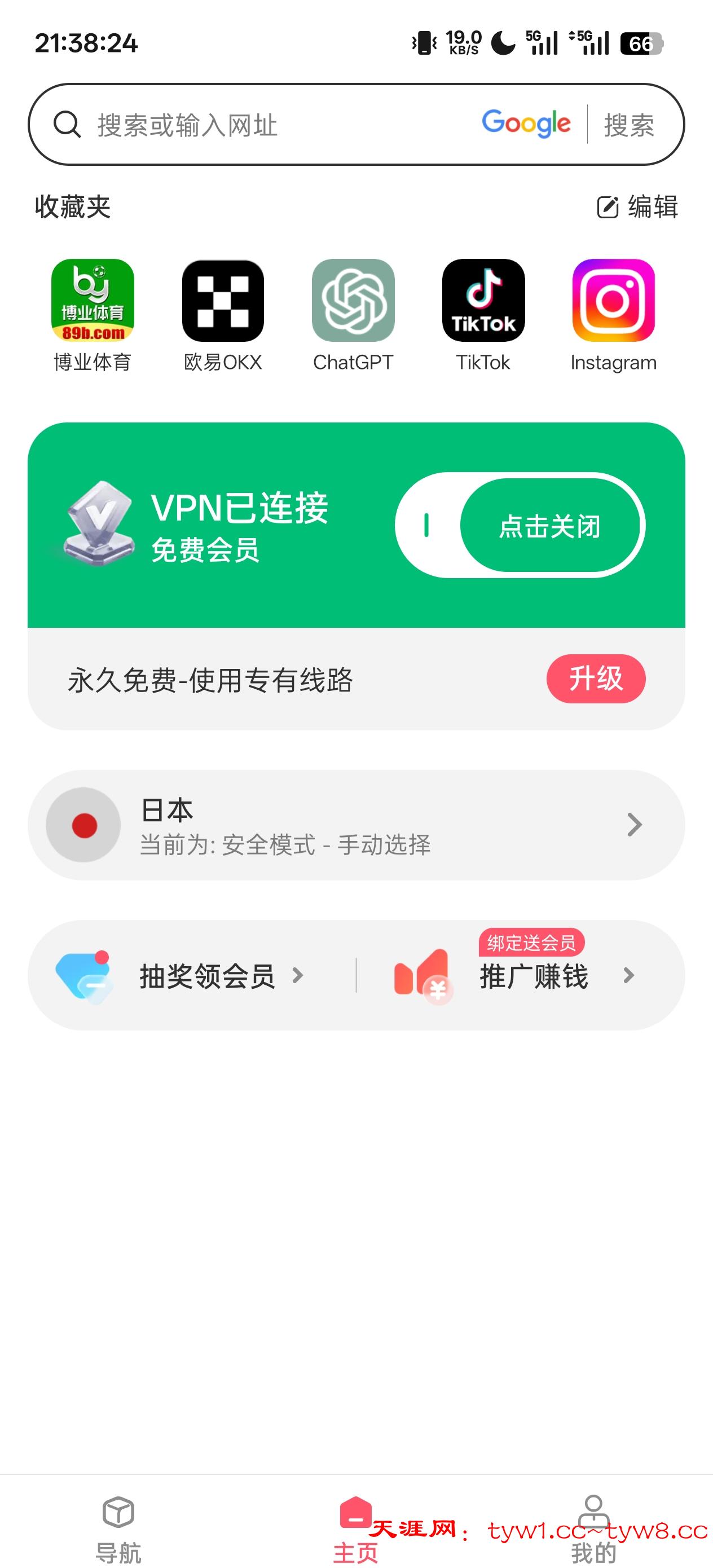Tap the 搜索 button in search bar

click(x=628, y=125)
